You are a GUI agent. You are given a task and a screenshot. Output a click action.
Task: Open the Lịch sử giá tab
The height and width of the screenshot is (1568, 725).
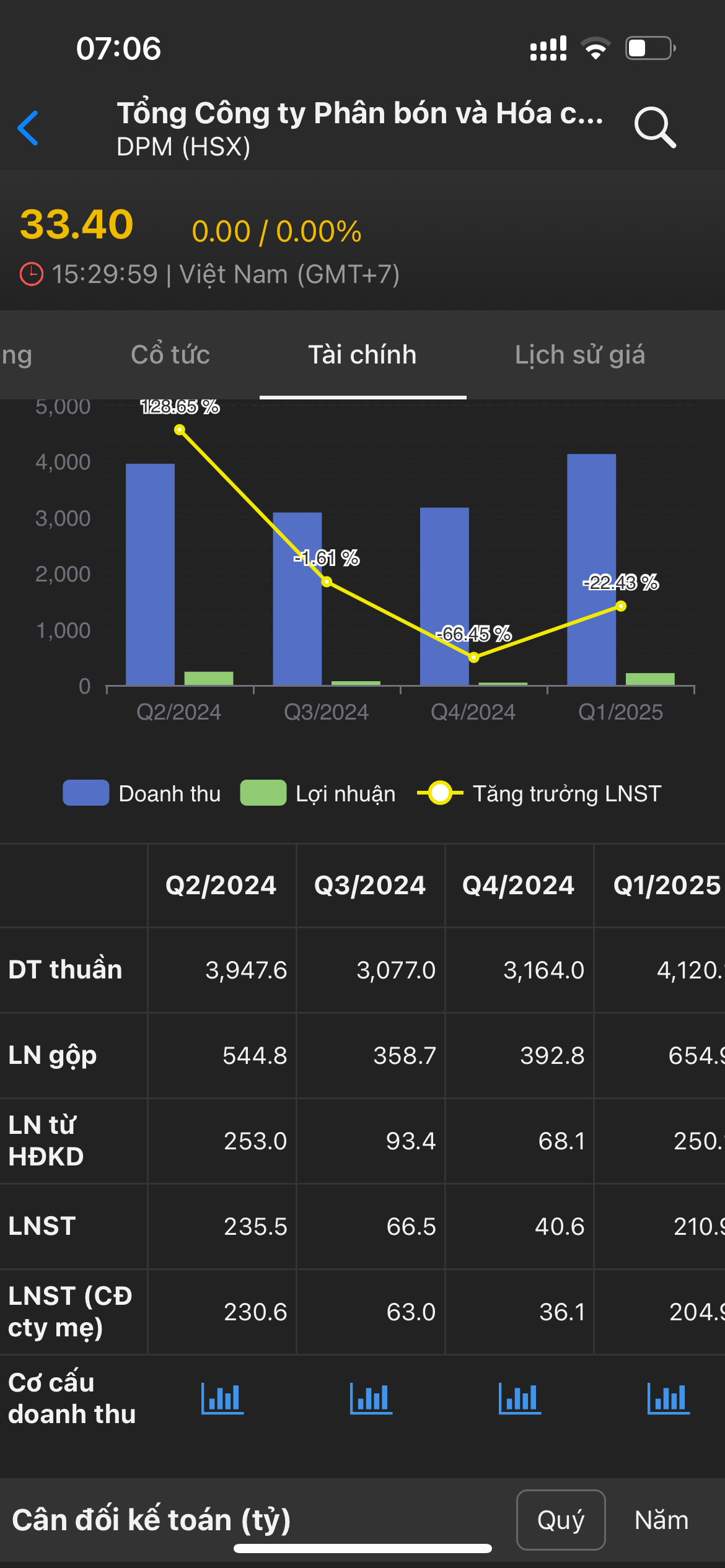(x=579, y=355)
